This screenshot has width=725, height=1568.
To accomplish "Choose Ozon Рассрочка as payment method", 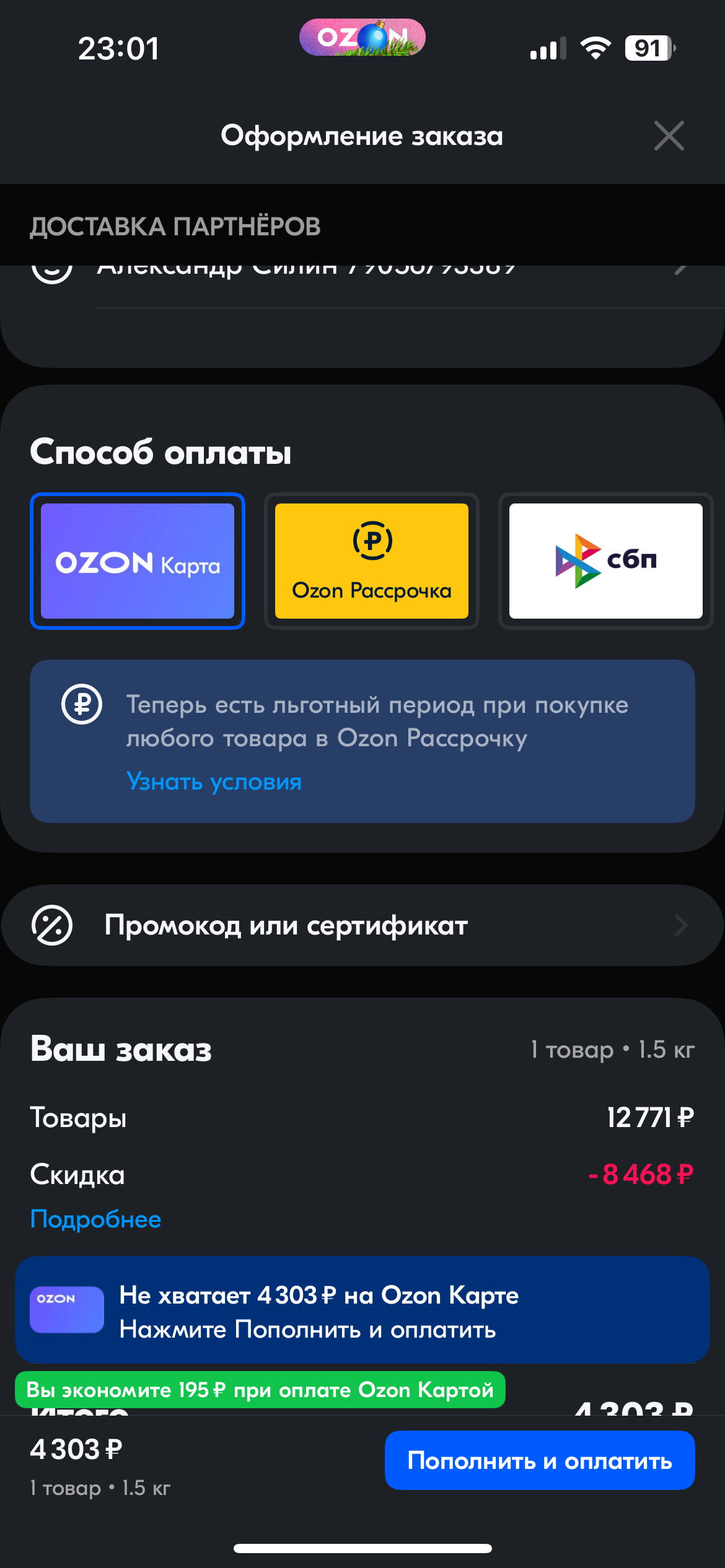I will point(372,561).
